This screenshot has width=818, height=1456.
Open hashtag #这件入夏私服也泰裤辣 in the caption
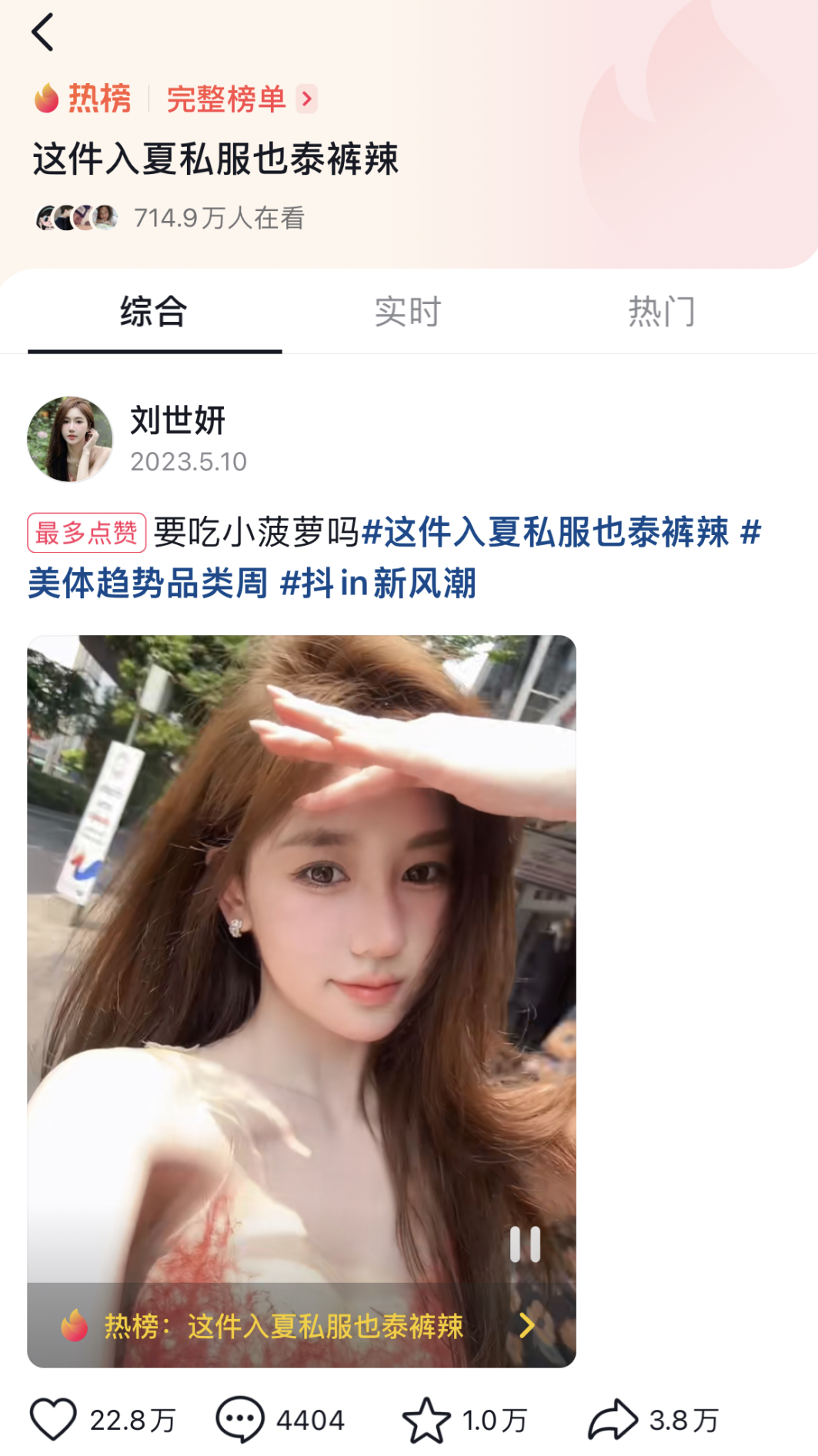pyautogui.click(x=545, y=533)
